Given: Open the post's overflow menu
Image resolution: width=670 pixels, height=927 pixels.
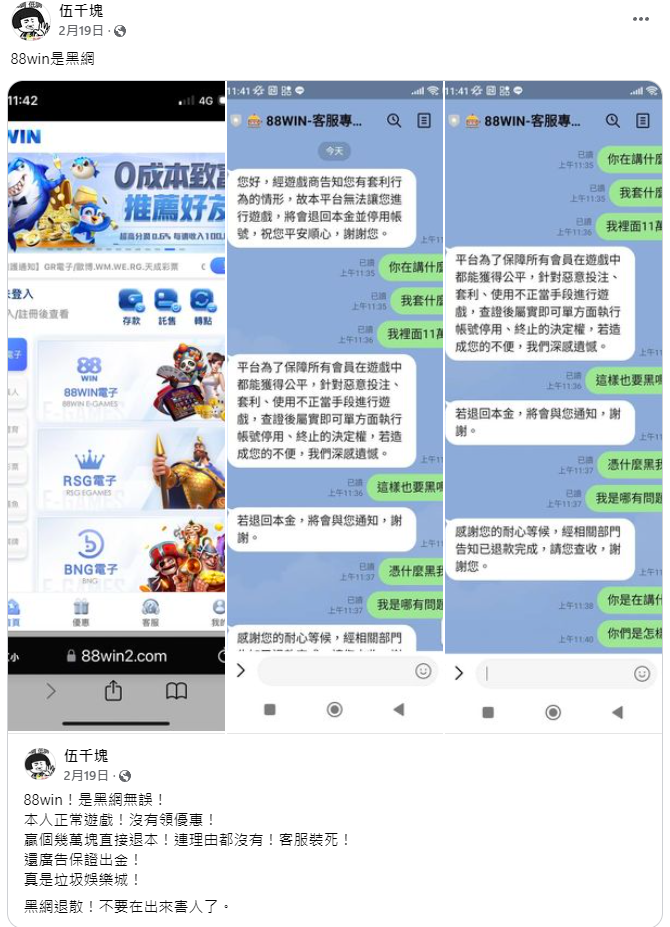Looking at the screenshot, I should click(x=642, y=19).
